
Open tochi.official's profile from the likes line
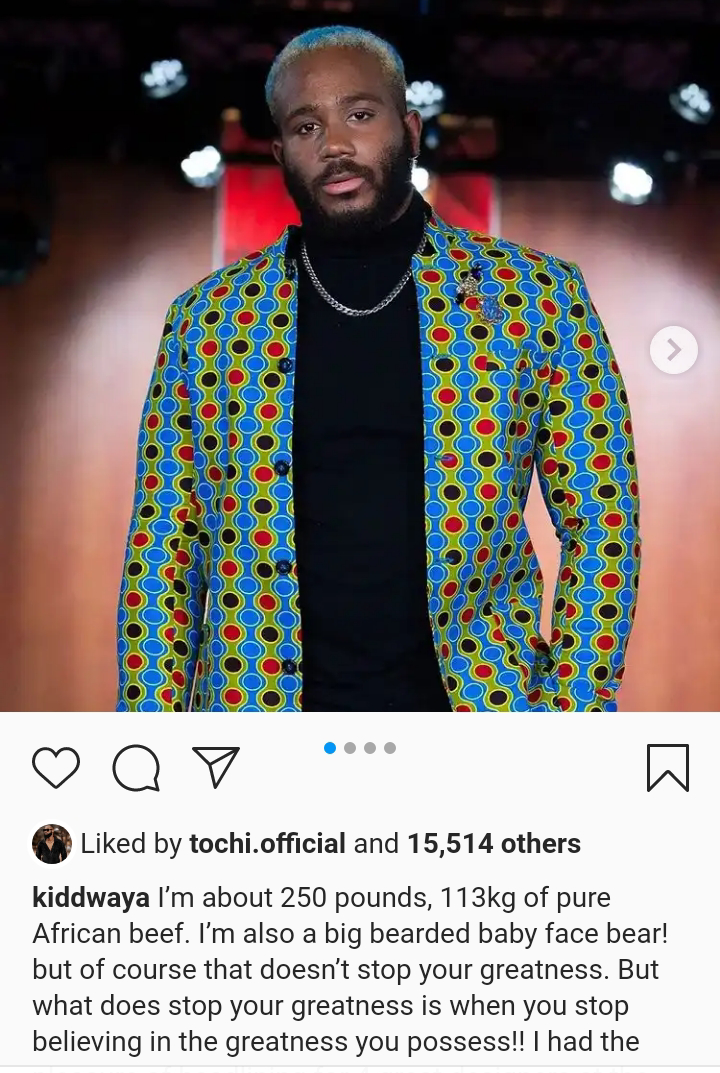click(x=267, y=844)
